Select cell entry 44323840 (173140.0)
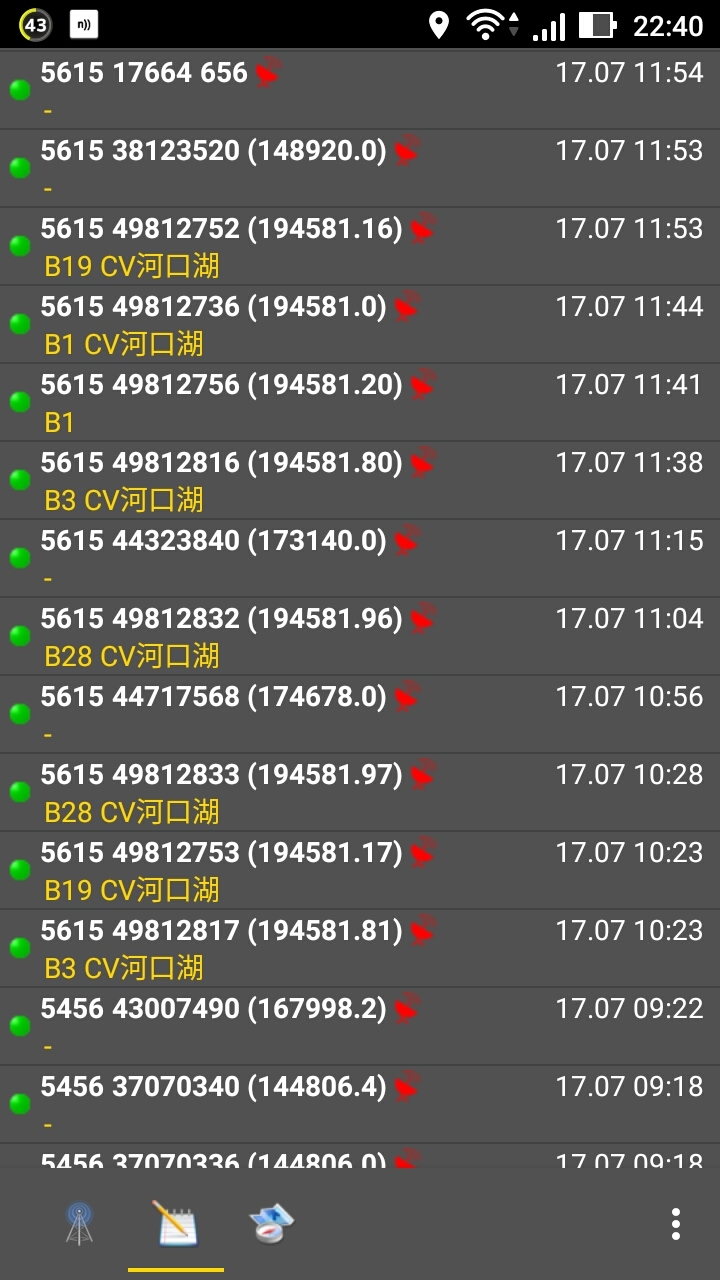 tap(360, 558)
